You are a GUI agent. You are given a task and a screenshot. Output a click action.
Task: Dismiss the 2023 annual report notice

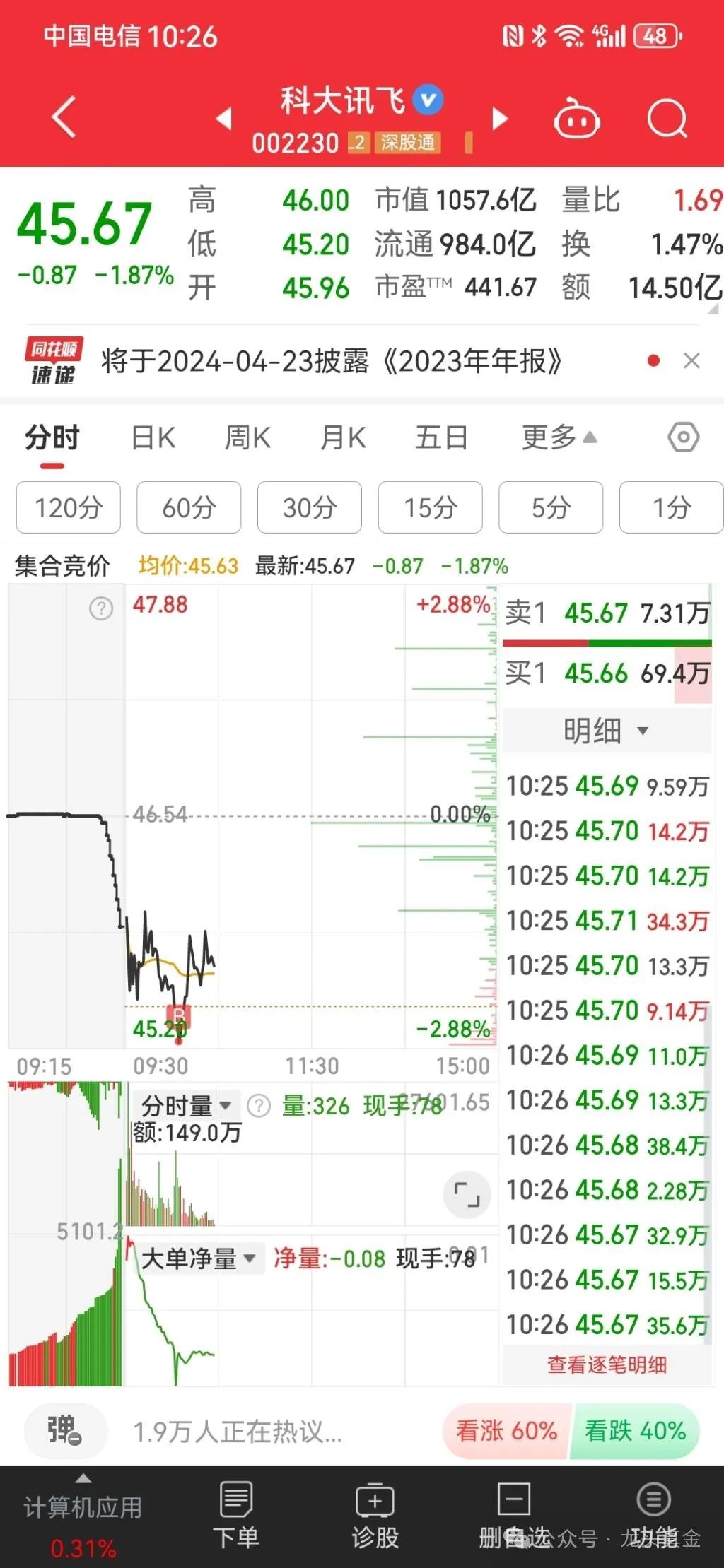[691, 361]
